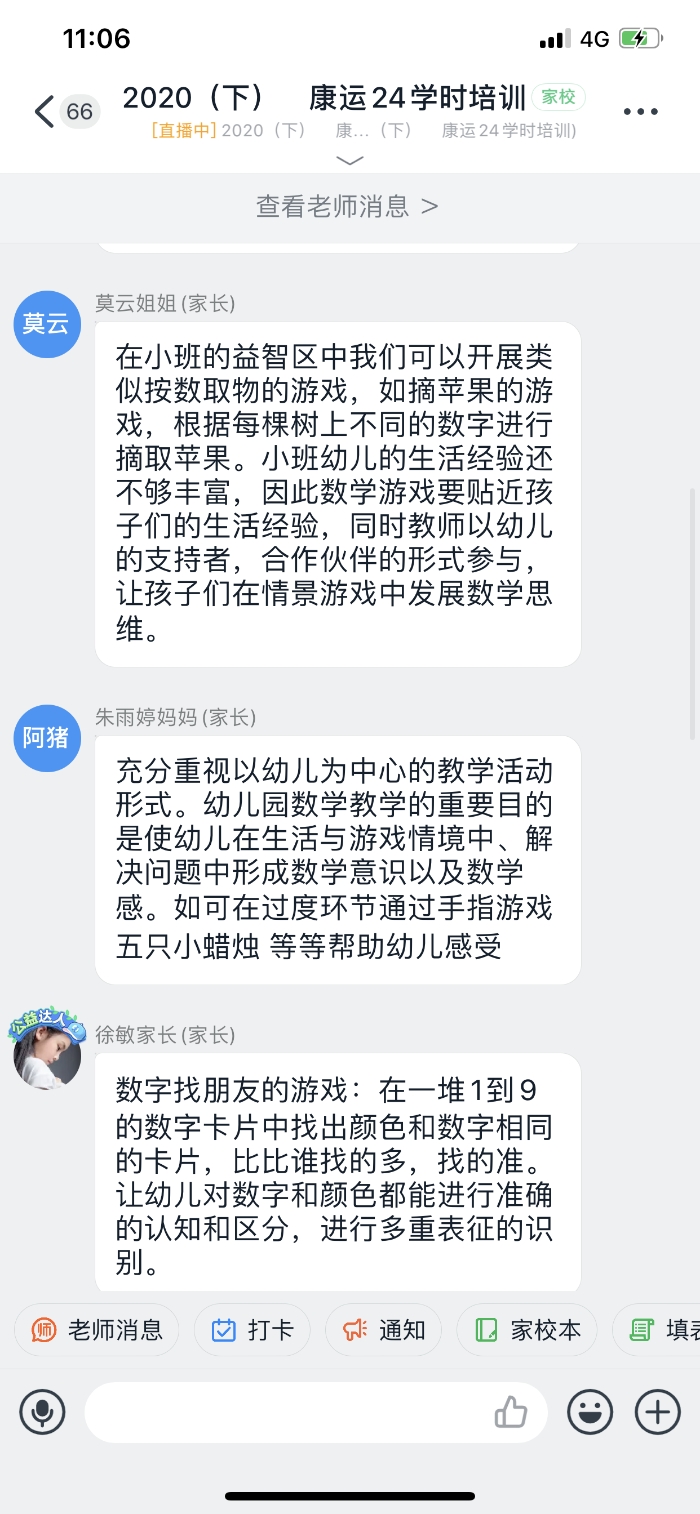
Task: Focus the message input field
Action: click(x=290, y=1412)
